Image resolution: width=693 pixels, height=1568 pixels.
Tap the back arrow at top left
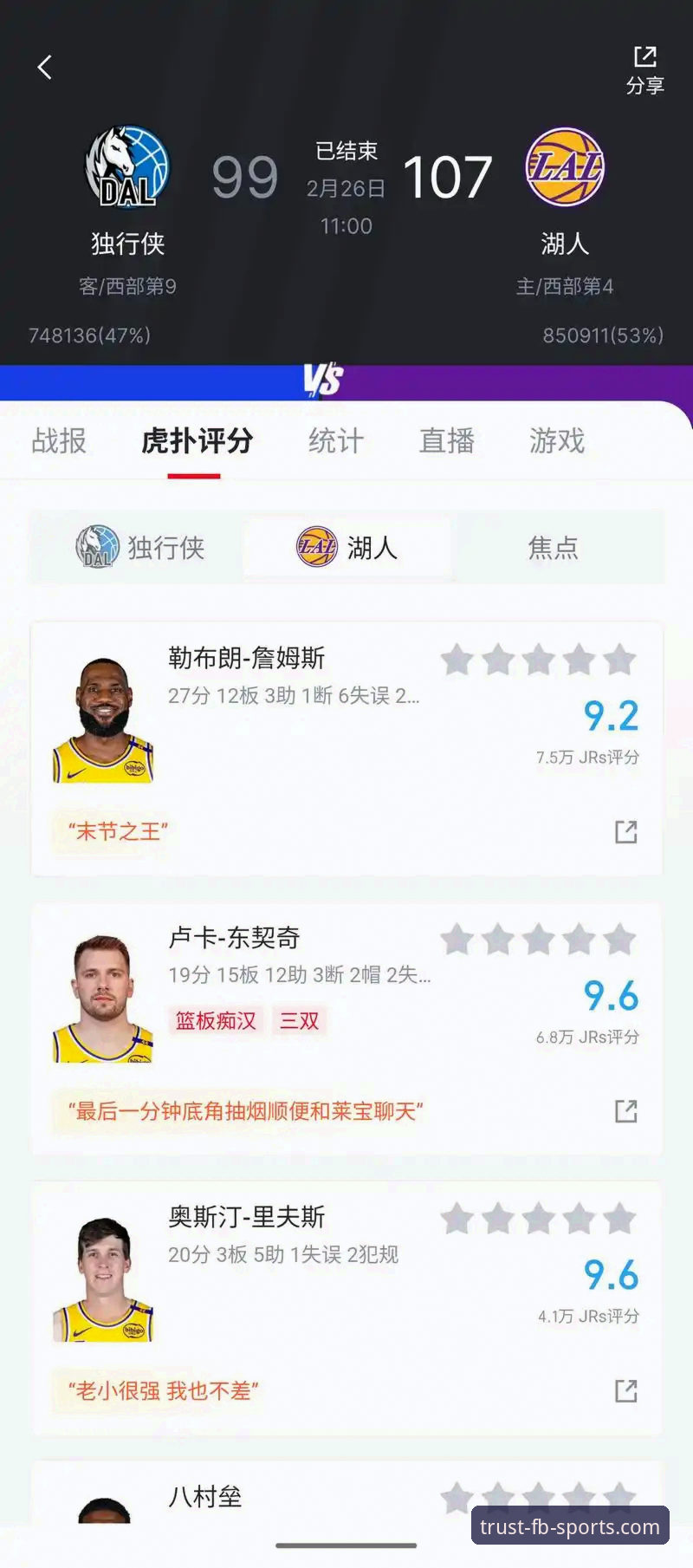click(44, 67)
